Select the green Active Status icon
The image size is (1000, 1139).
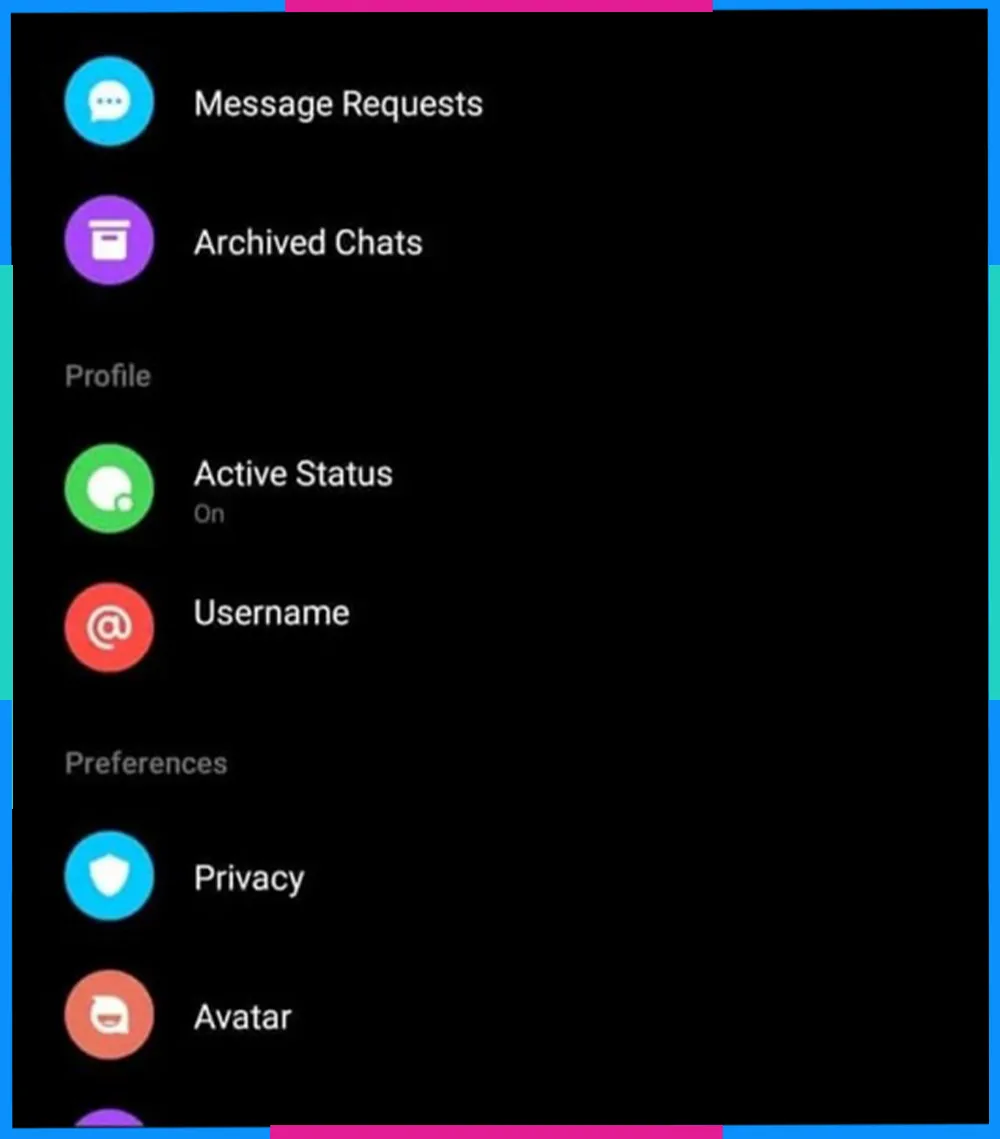[x=109, y=488]
